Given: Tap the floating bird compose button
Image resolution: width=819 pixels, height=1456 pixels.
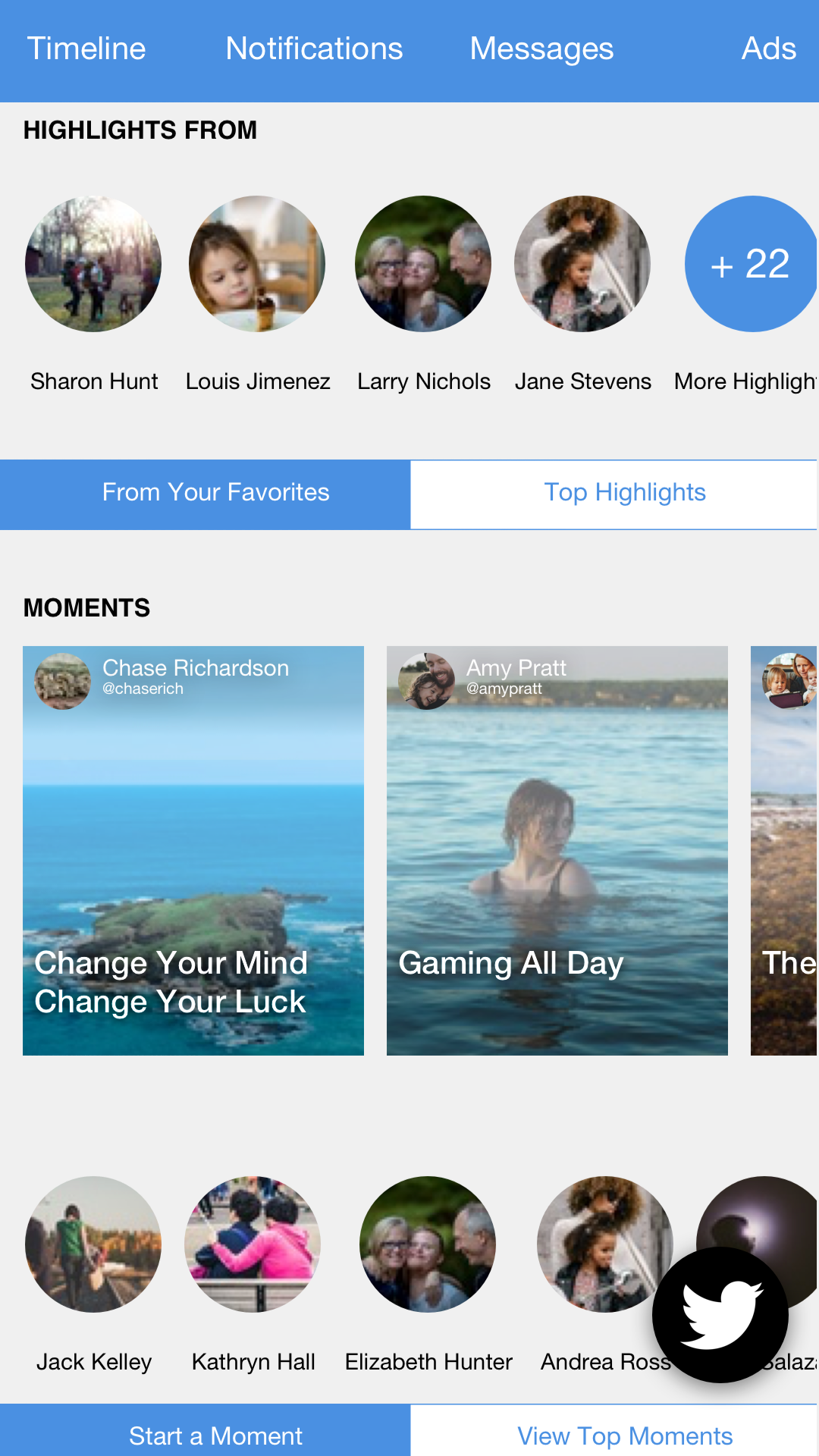Looking at the screenshot, I should click(720, 1314).
